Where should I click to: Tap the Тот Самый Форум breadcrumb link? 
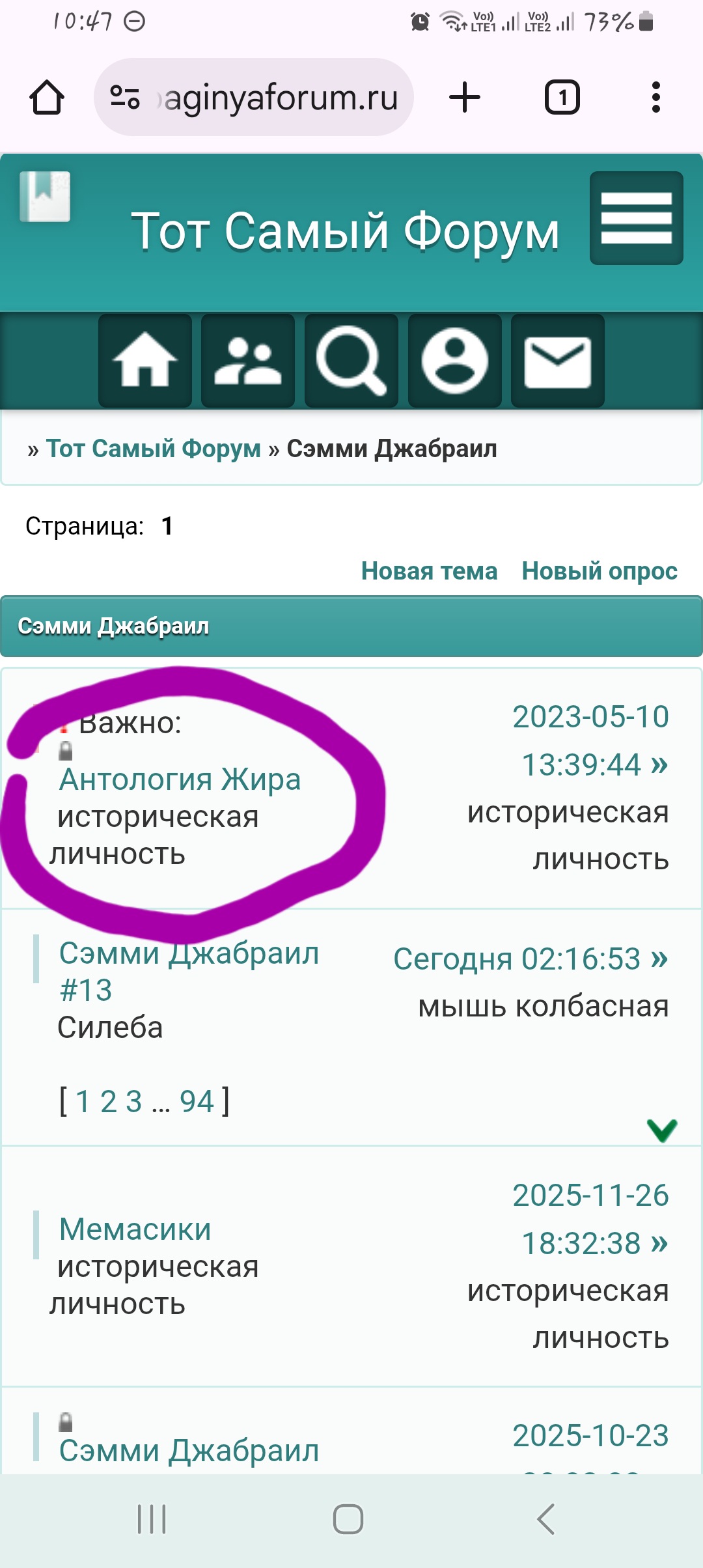[x=153, y=449]
